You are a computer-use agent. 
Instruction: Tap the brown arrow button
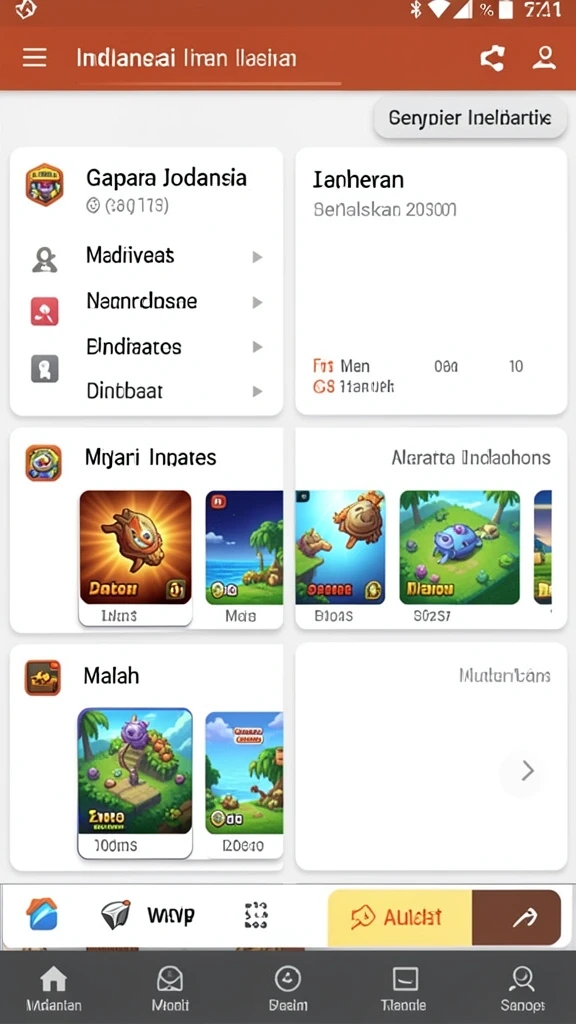pos(517,918)
